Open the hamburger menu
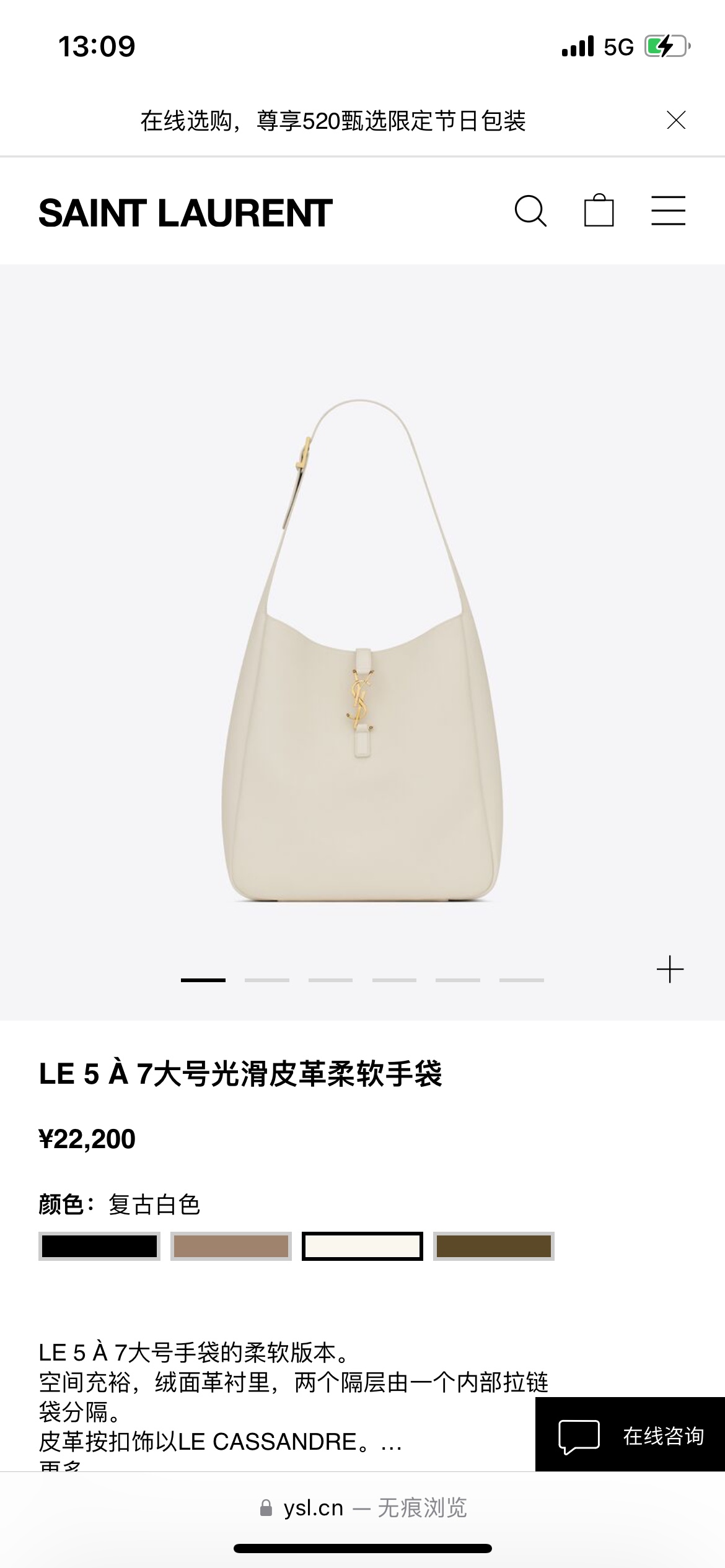 [x=668, y=211]
